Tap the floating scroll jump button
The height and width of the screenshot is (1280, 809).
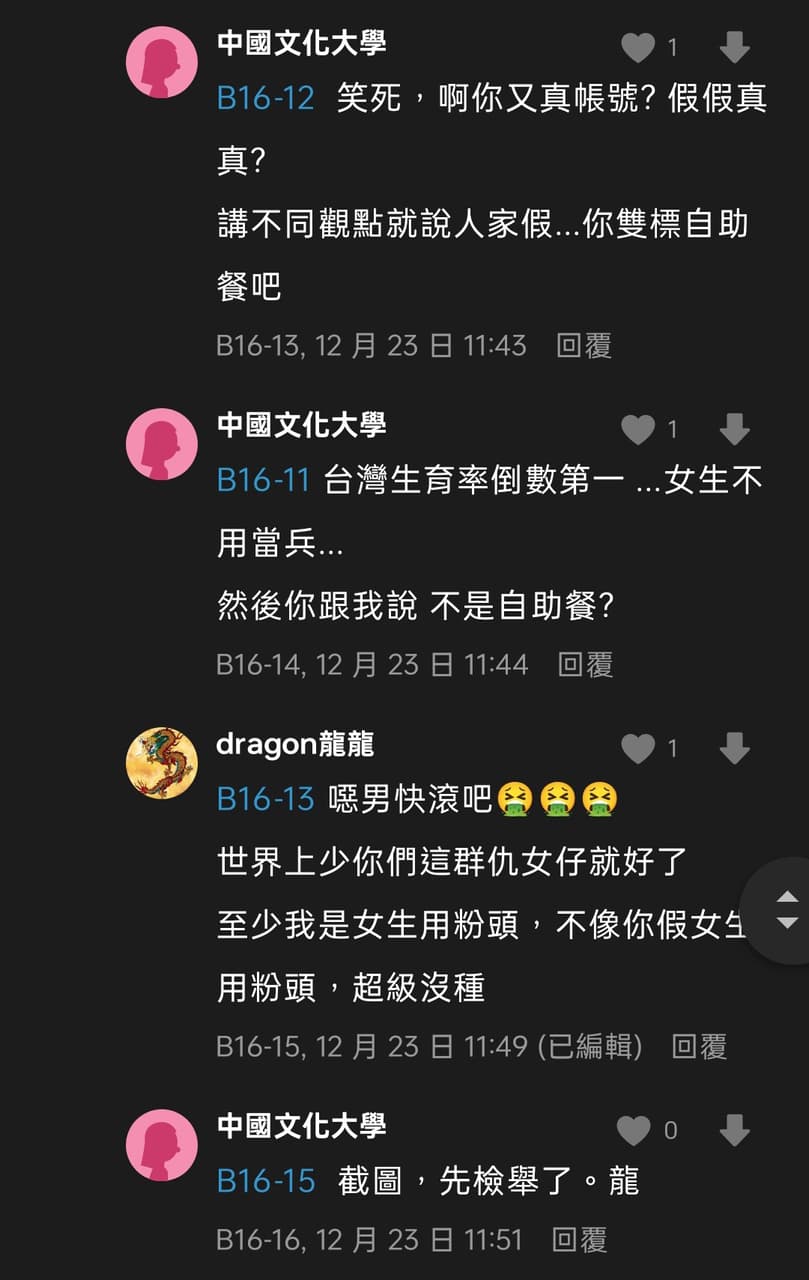786,909
